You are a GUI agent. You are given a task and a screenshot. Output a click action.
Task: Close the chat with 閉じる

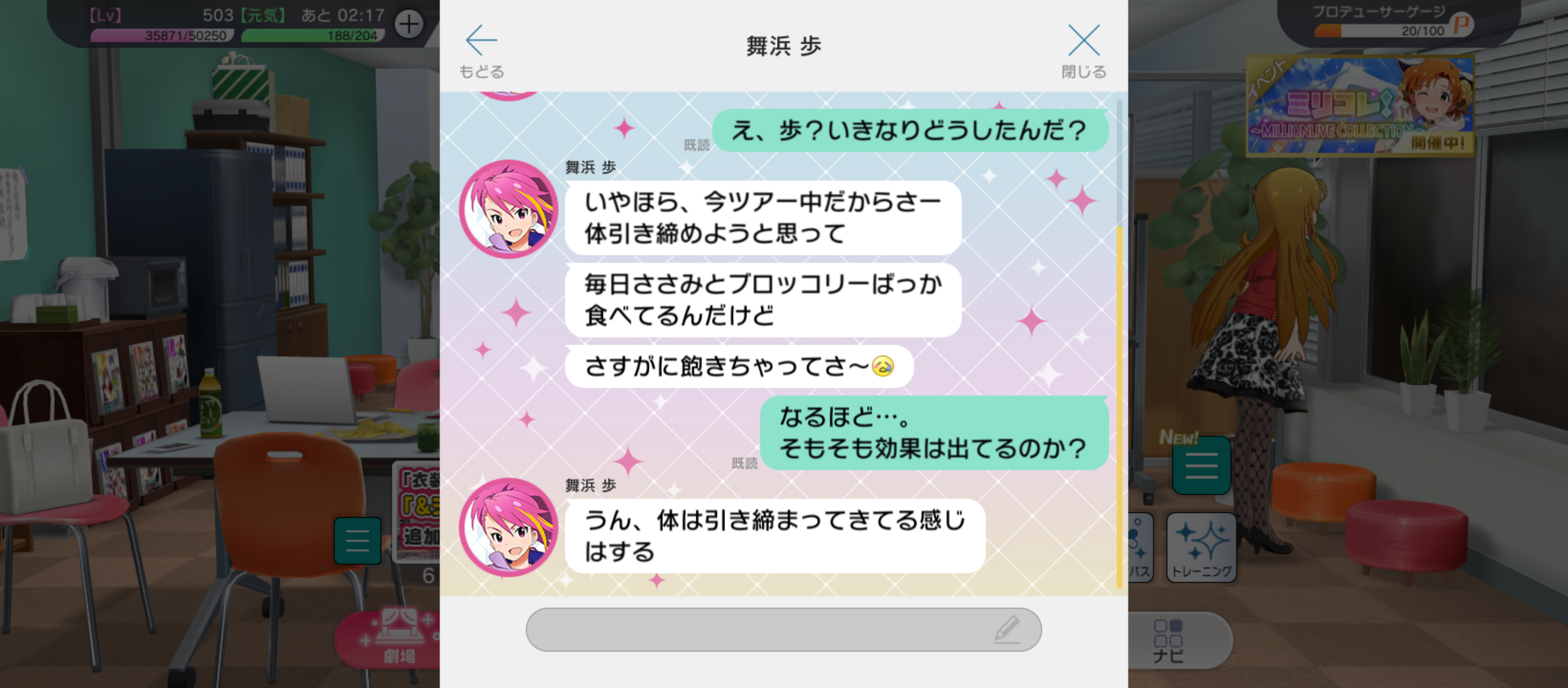pyautogui.click(x=1084, y=50)
